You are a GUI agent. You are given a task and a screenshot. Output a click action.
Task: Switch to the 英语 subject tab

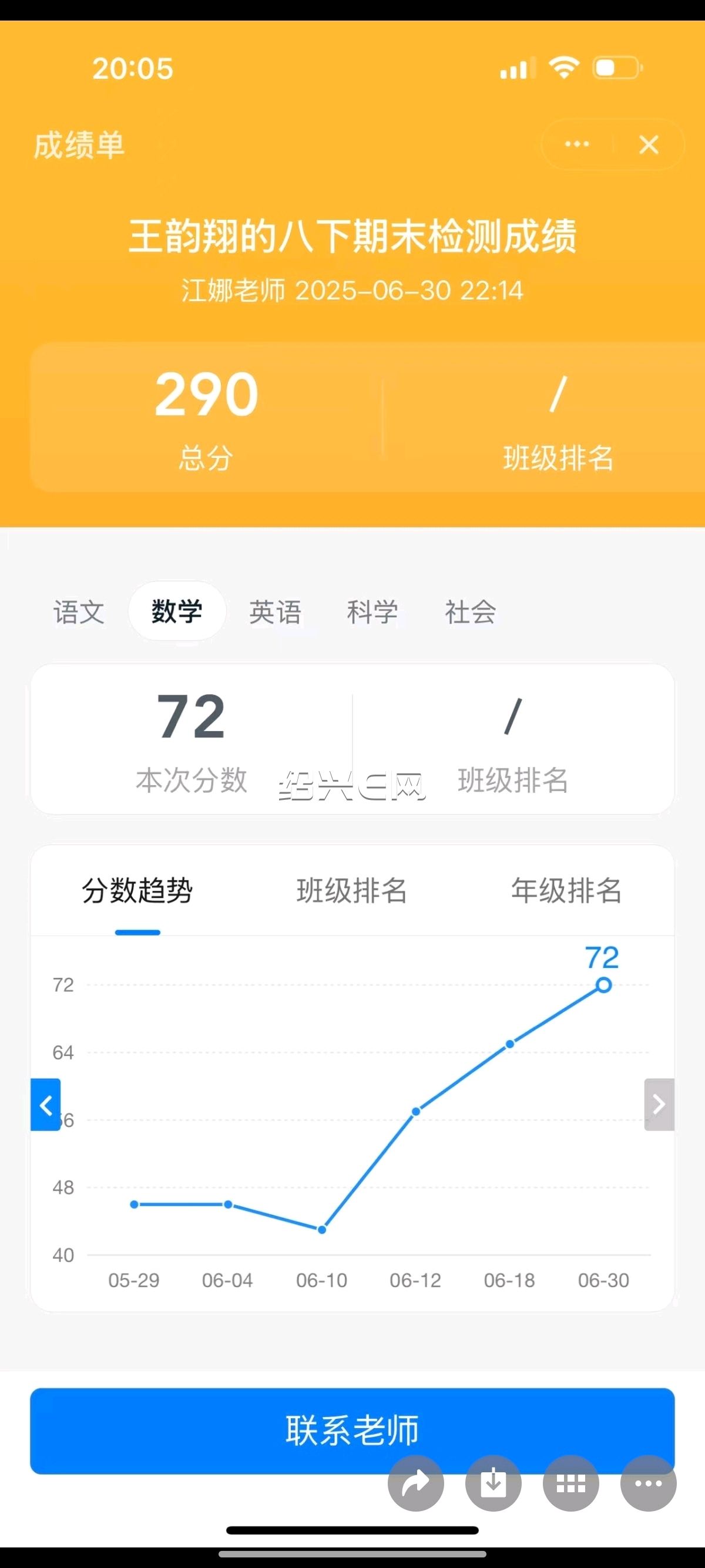coord(275,612)
